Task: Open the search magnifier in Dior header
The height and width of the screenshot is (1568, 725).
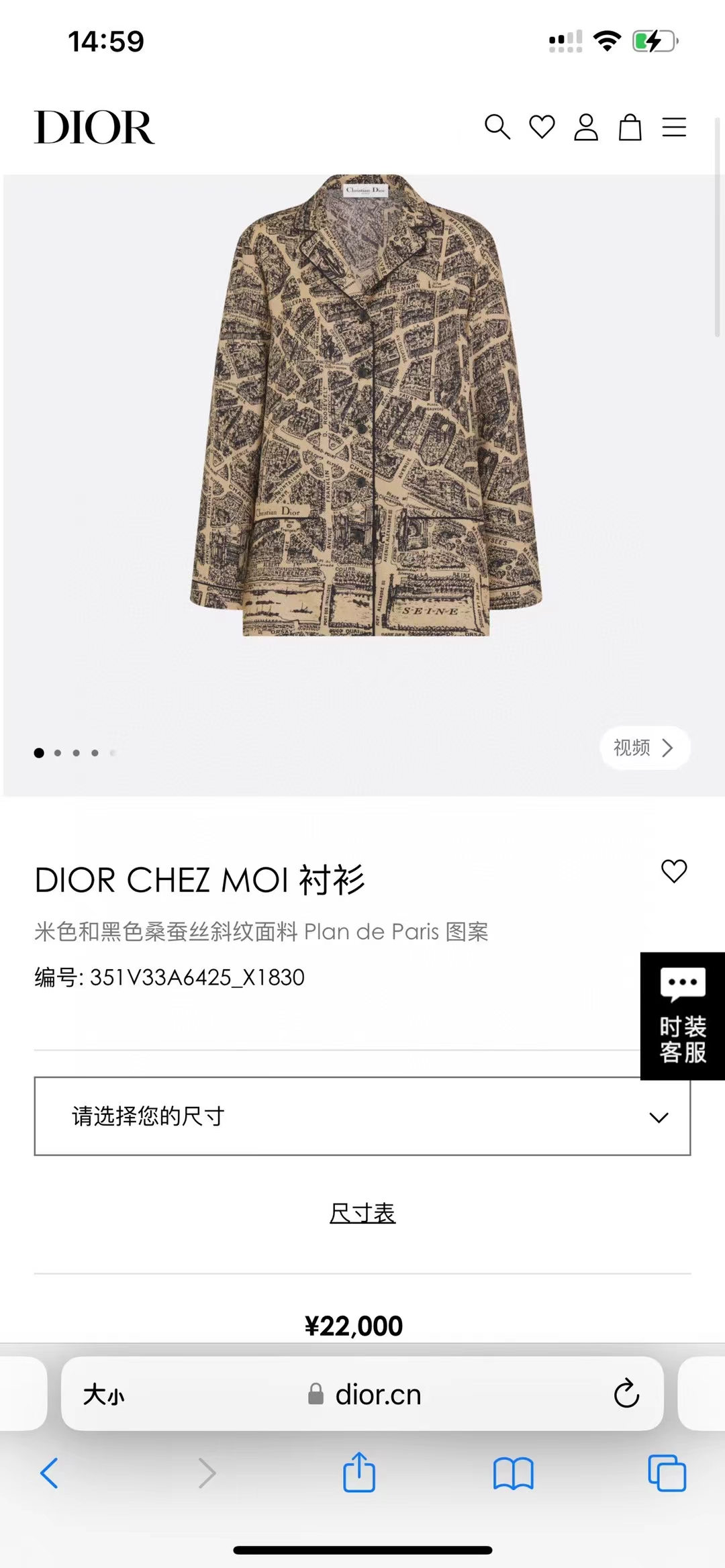Action: pyautogui.click(x=497, y=127)
